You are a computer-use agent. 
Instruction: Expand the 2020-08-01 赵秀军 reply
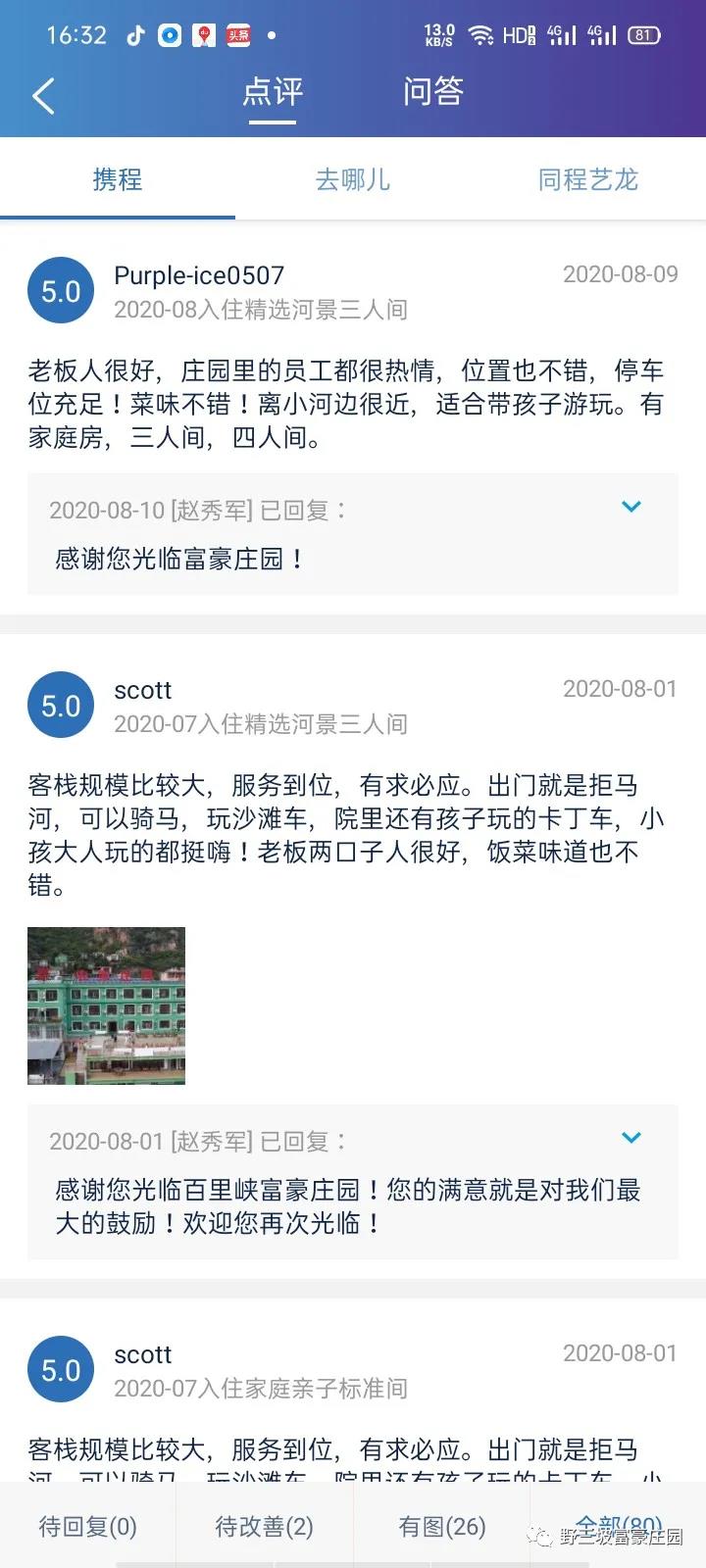[x=631, y=1138]
